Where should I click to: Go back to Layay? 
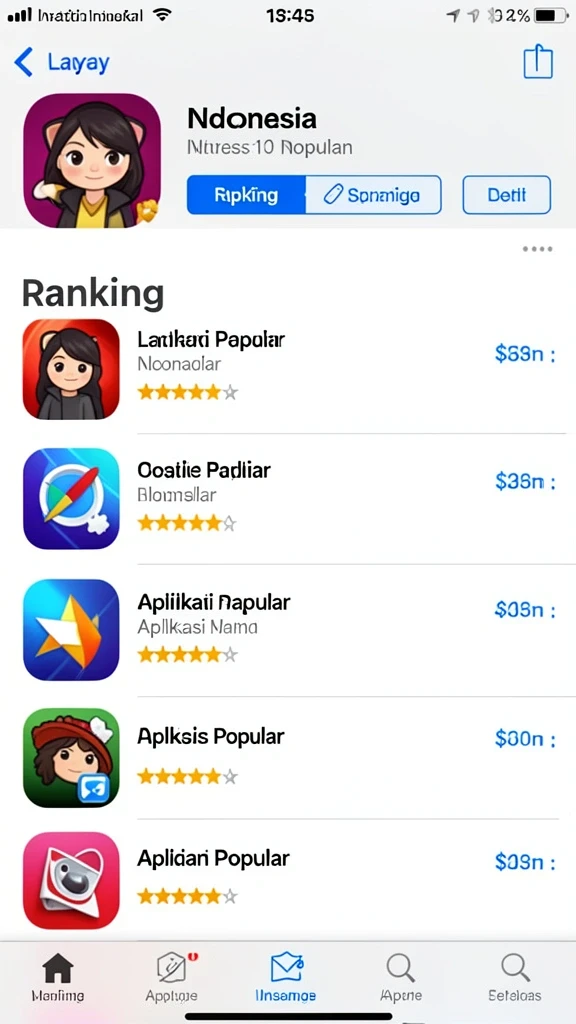point(61,63)
